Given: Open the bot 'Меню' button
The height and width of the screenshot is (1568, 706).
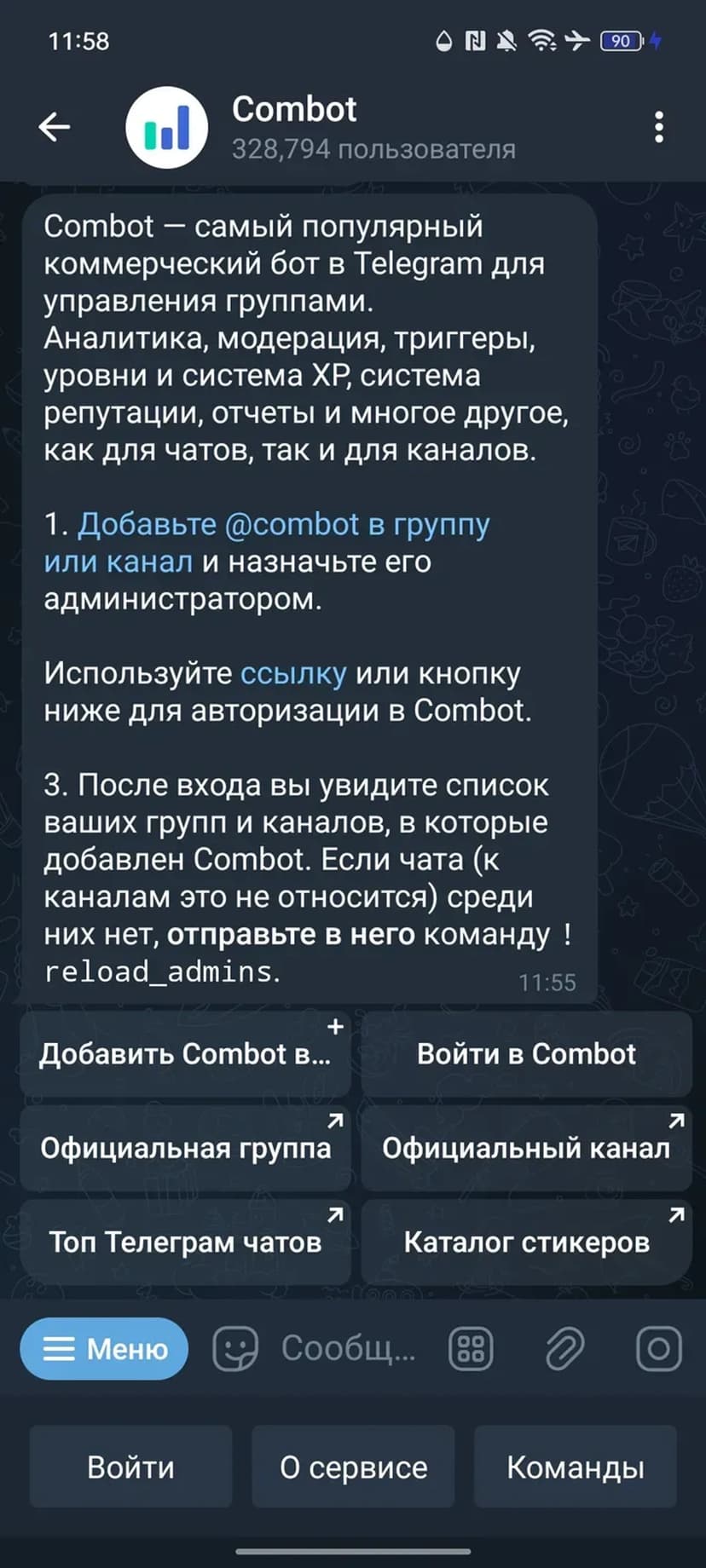Looking at the screenshot, I should coord(104,1349).
